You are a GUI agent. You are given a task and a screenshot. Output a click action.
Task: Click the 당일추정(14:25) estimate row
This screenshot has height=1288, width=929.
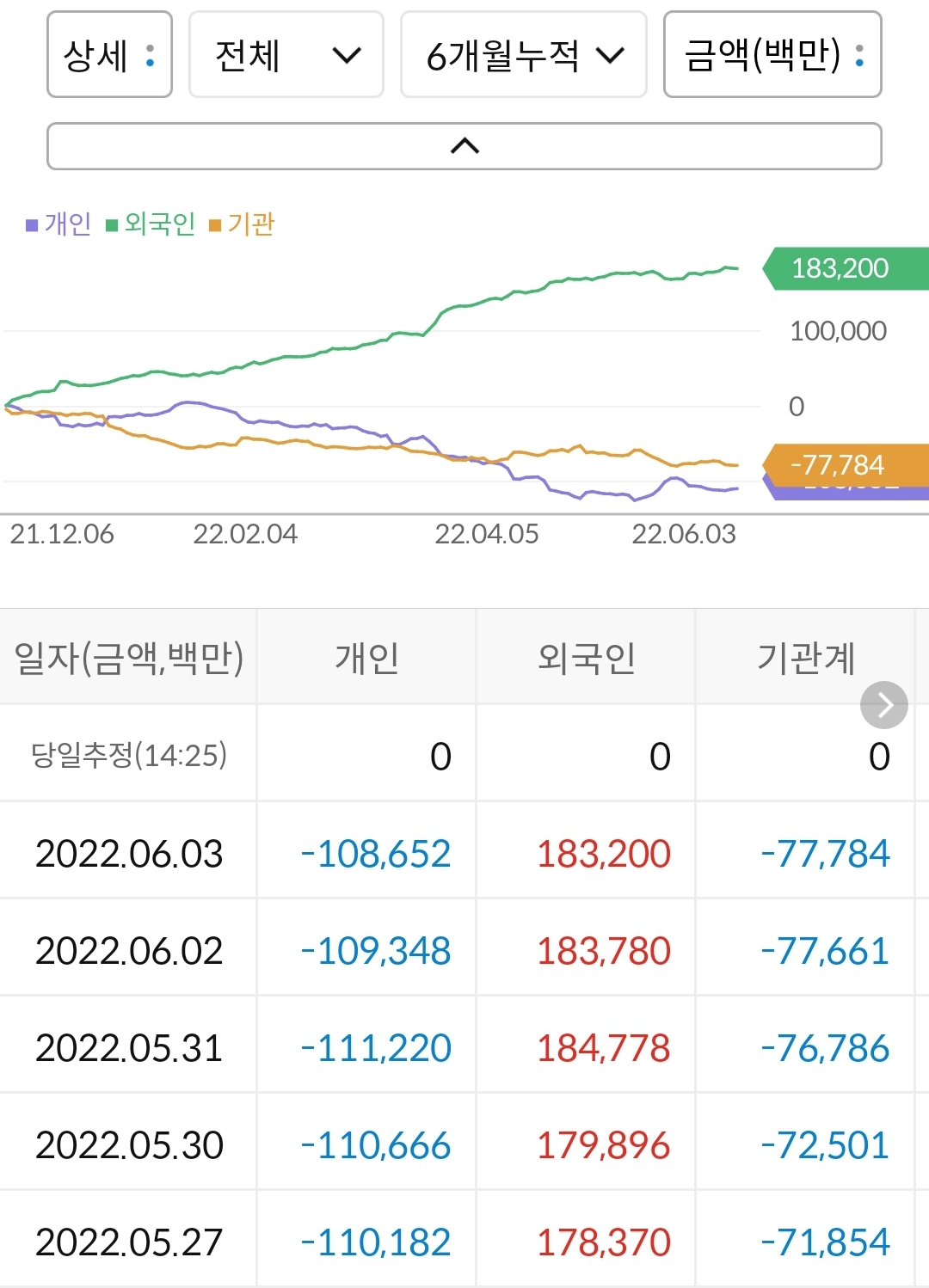(129, 756)
